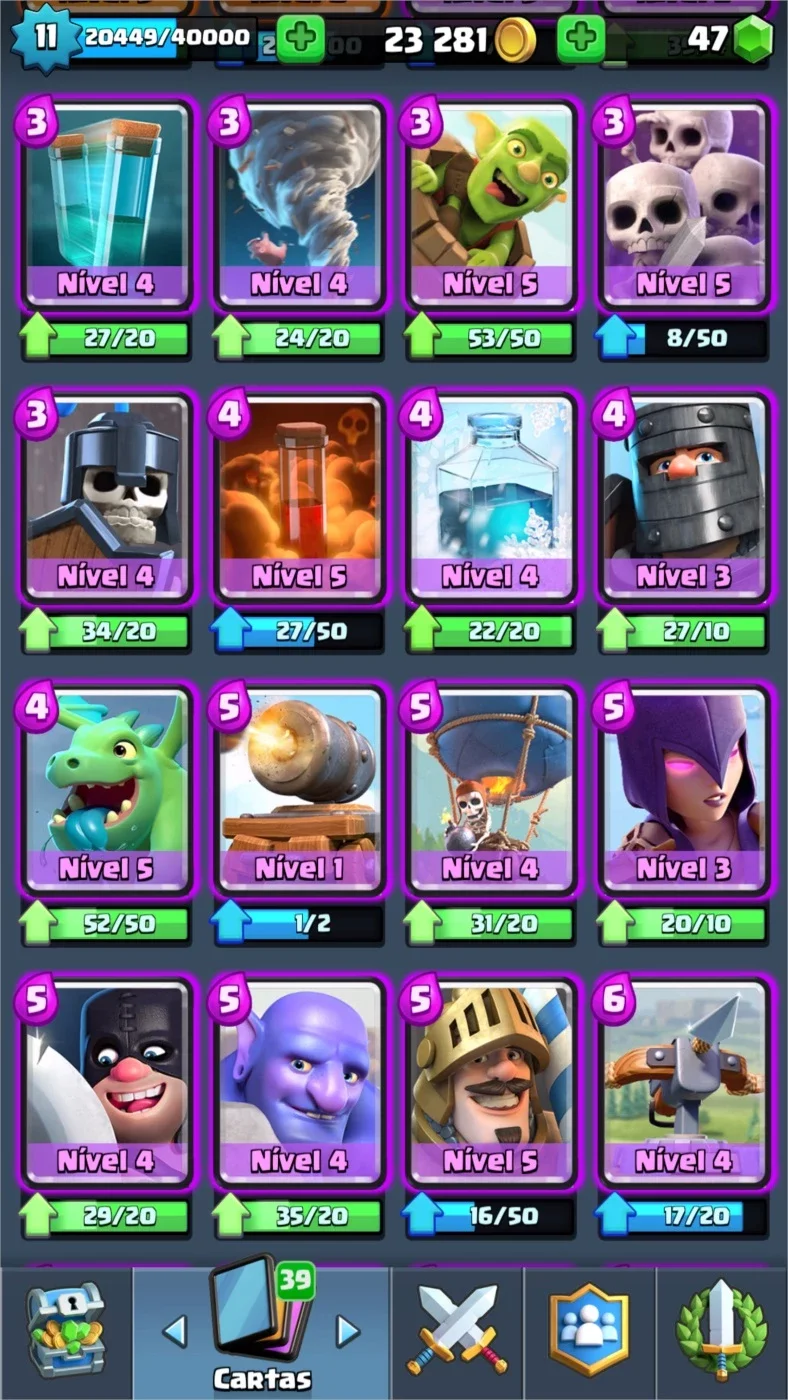Open the clan social tab
The width and height of the screenshot is (788, 1400).
pyautogui.click(x=590, y=1332)
